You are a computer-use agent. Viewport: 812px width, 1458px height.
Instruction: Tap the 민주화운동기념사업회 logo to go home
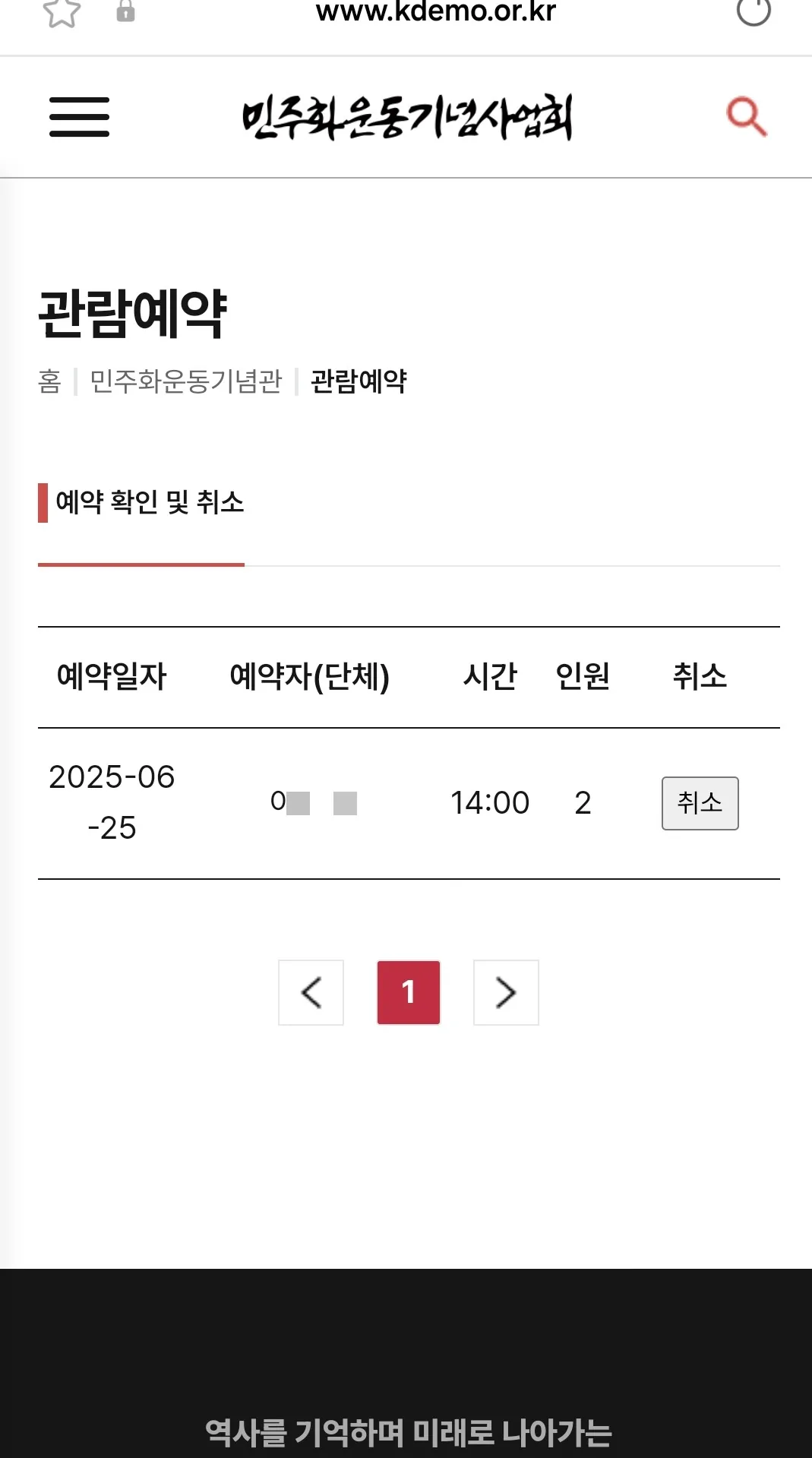tap(407, 118)
